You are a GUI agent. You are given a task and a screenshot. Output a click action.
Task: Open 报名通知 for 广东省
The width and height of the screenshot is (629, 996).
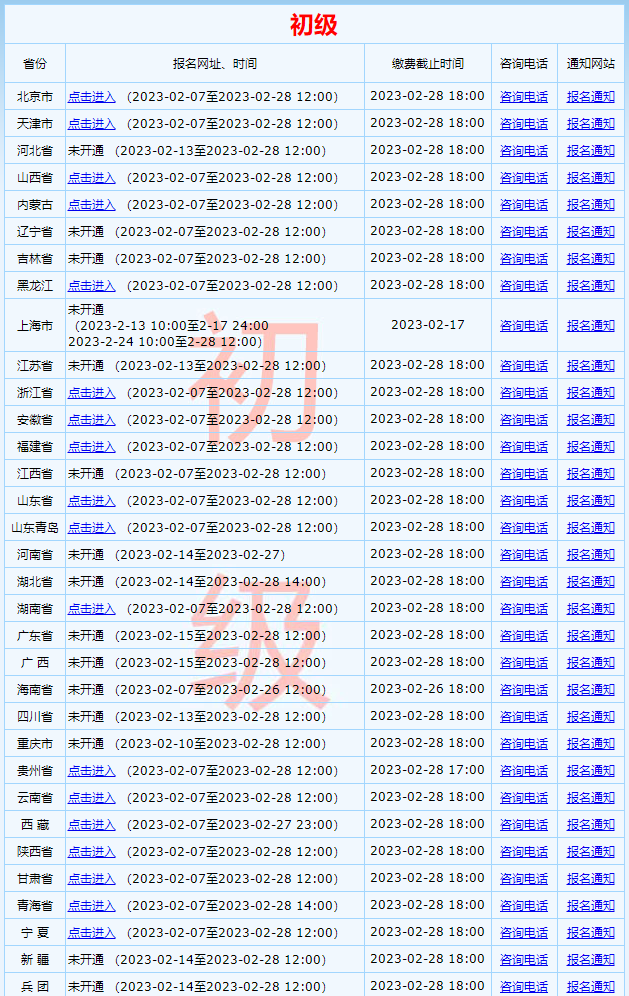[x=591, y=636]
